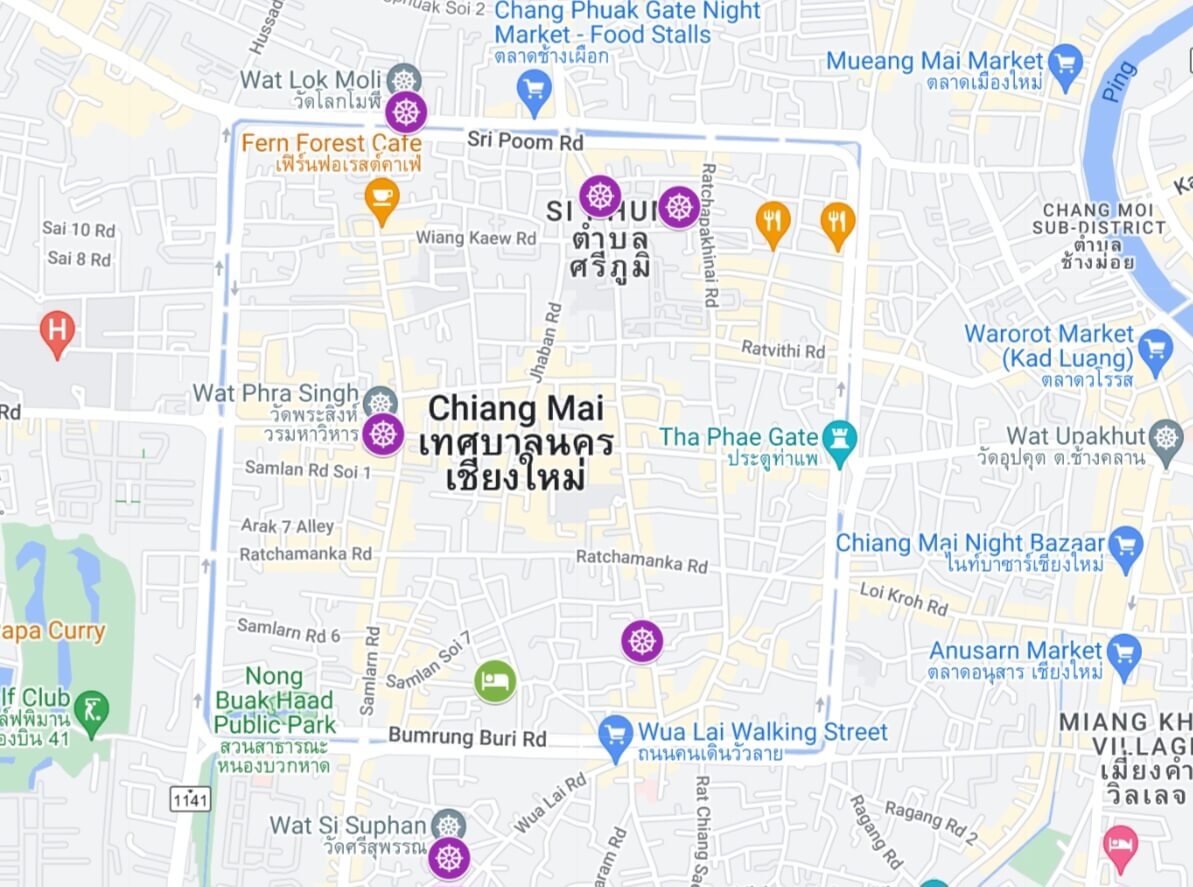Open the Wua Lai Walking Street pin
The height and width of the screenshot is (887, 1193).
click(615, 735)
